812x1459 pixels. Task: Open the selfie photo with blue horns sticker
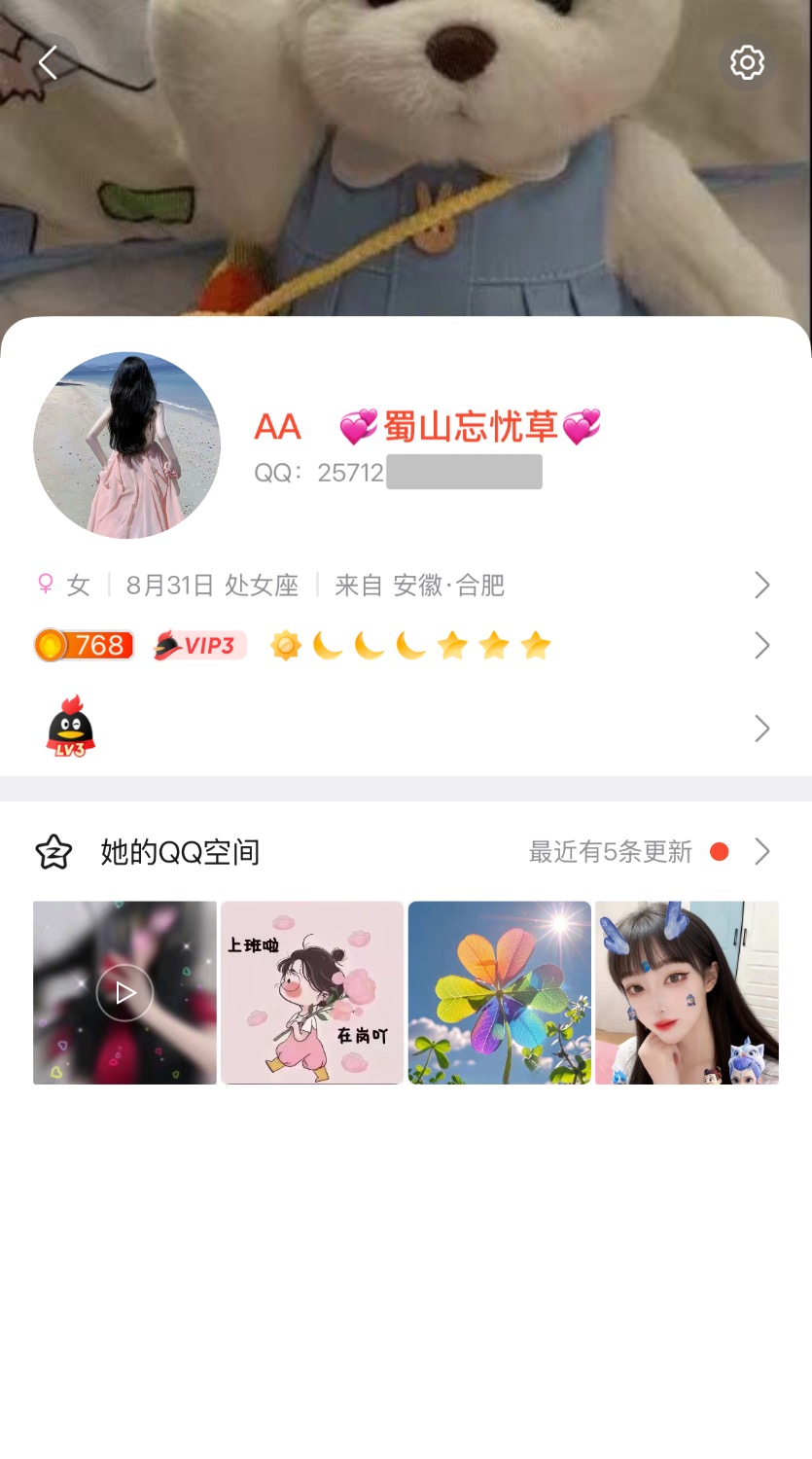[687, 993]
